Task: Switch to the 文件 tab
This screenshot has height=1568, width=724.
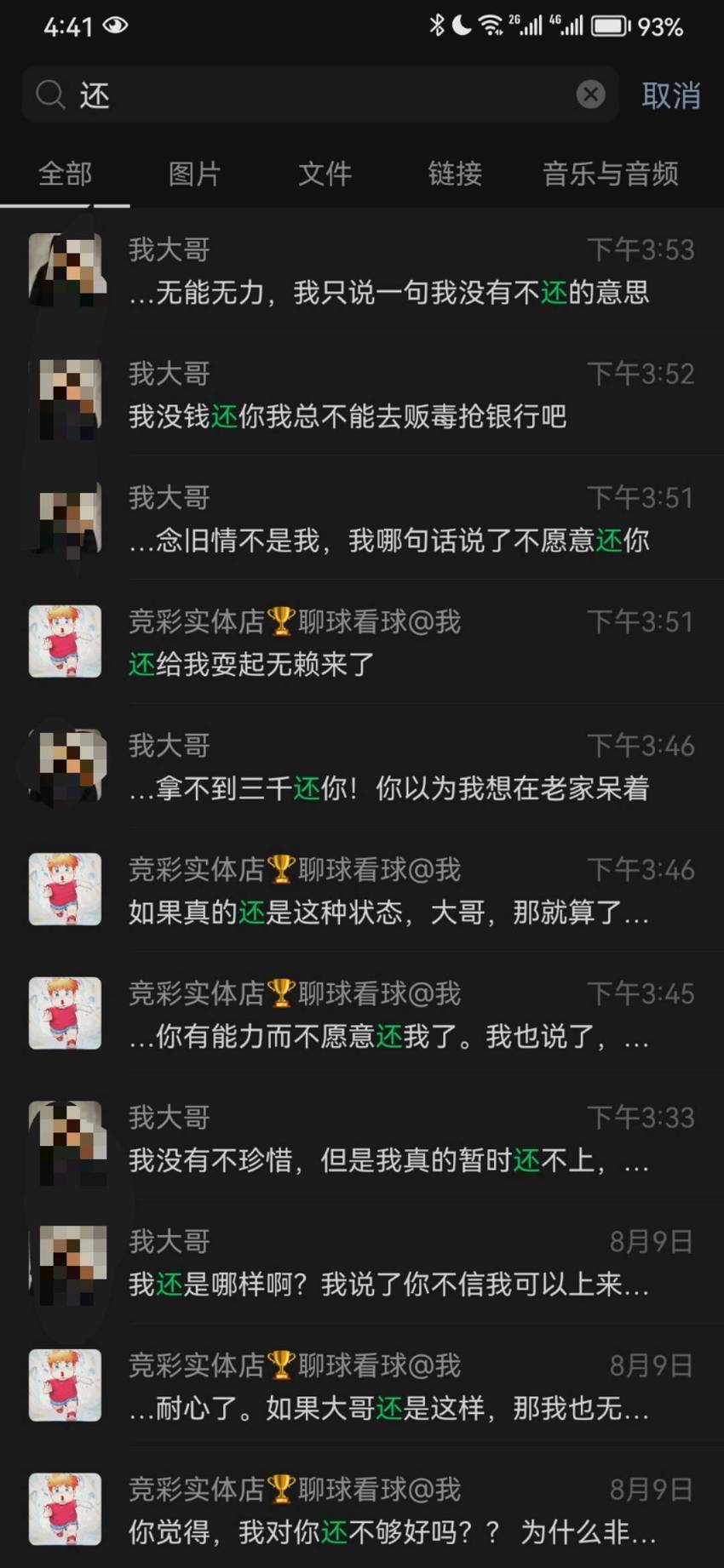Action: (325, 174)
